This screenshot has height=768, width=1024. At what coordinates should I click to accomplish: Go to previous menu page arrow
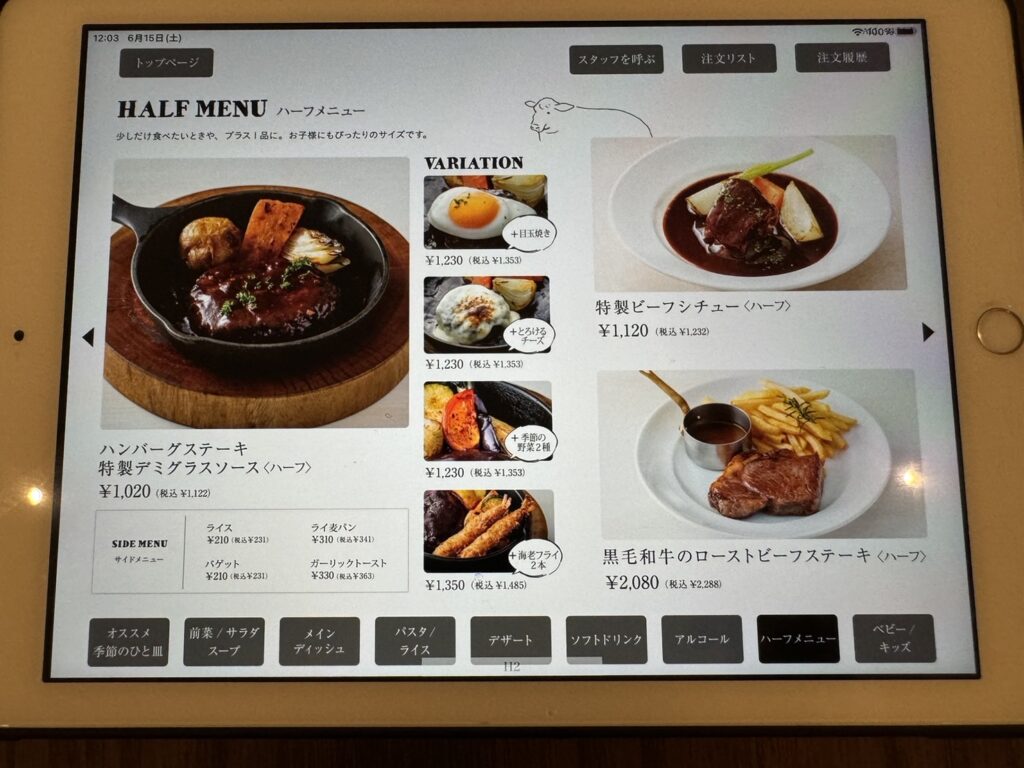click(x=88, y=337)
